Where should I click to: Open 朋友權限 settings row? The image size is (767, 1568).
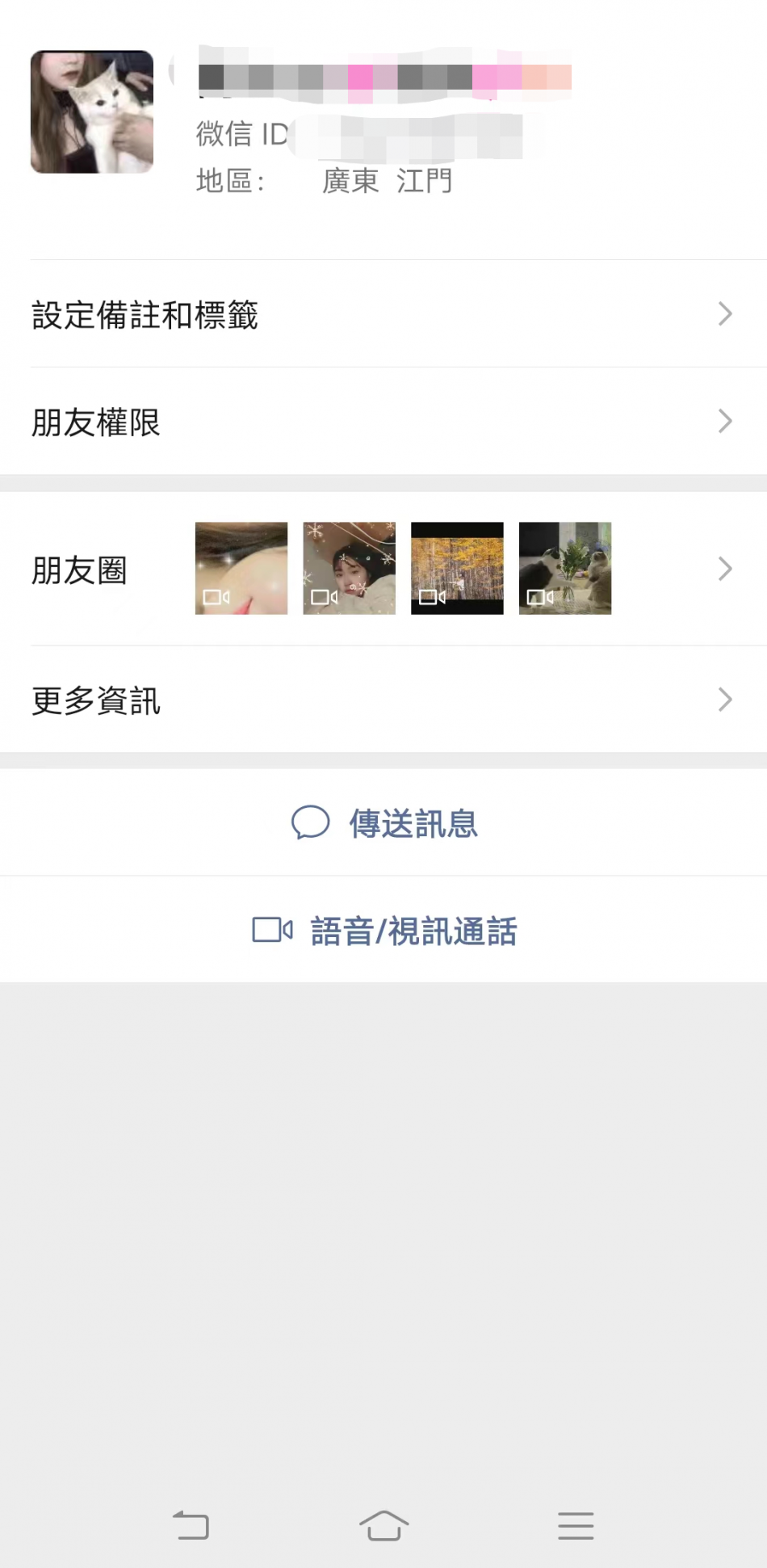pyautogui.click(x=383, y=422)
